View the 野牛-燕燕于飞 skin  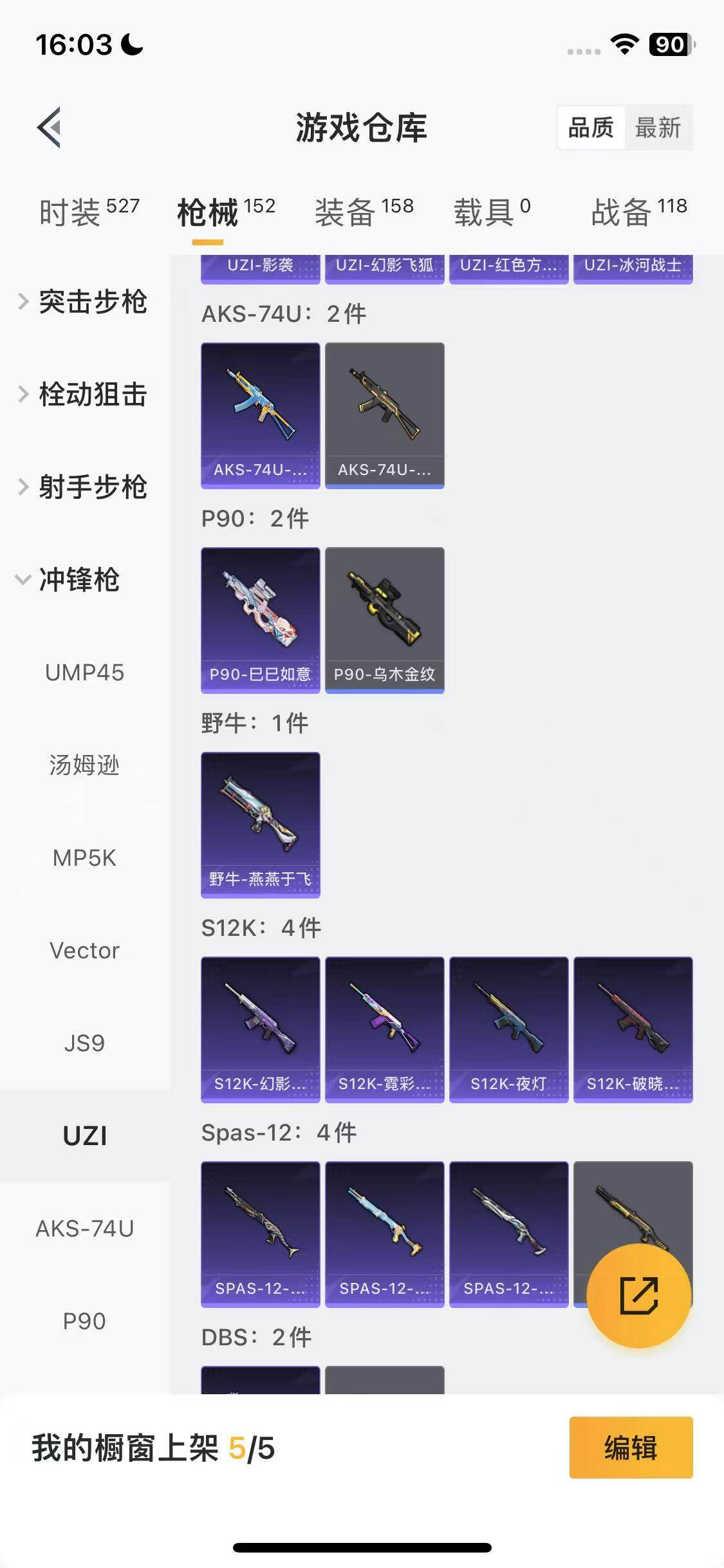[260, 824]
